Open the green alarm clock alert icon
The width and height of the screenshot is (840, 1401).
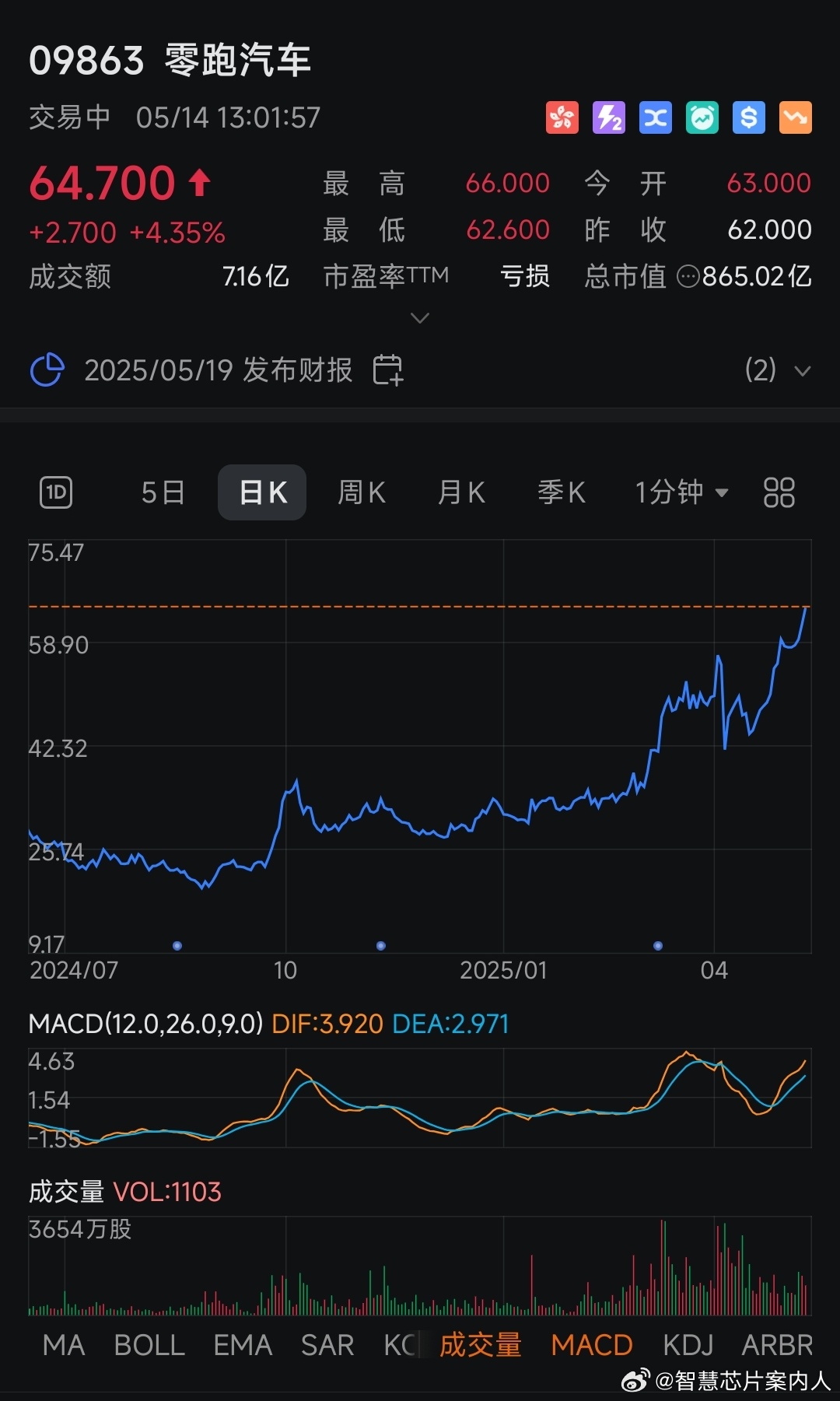point(702,118)
